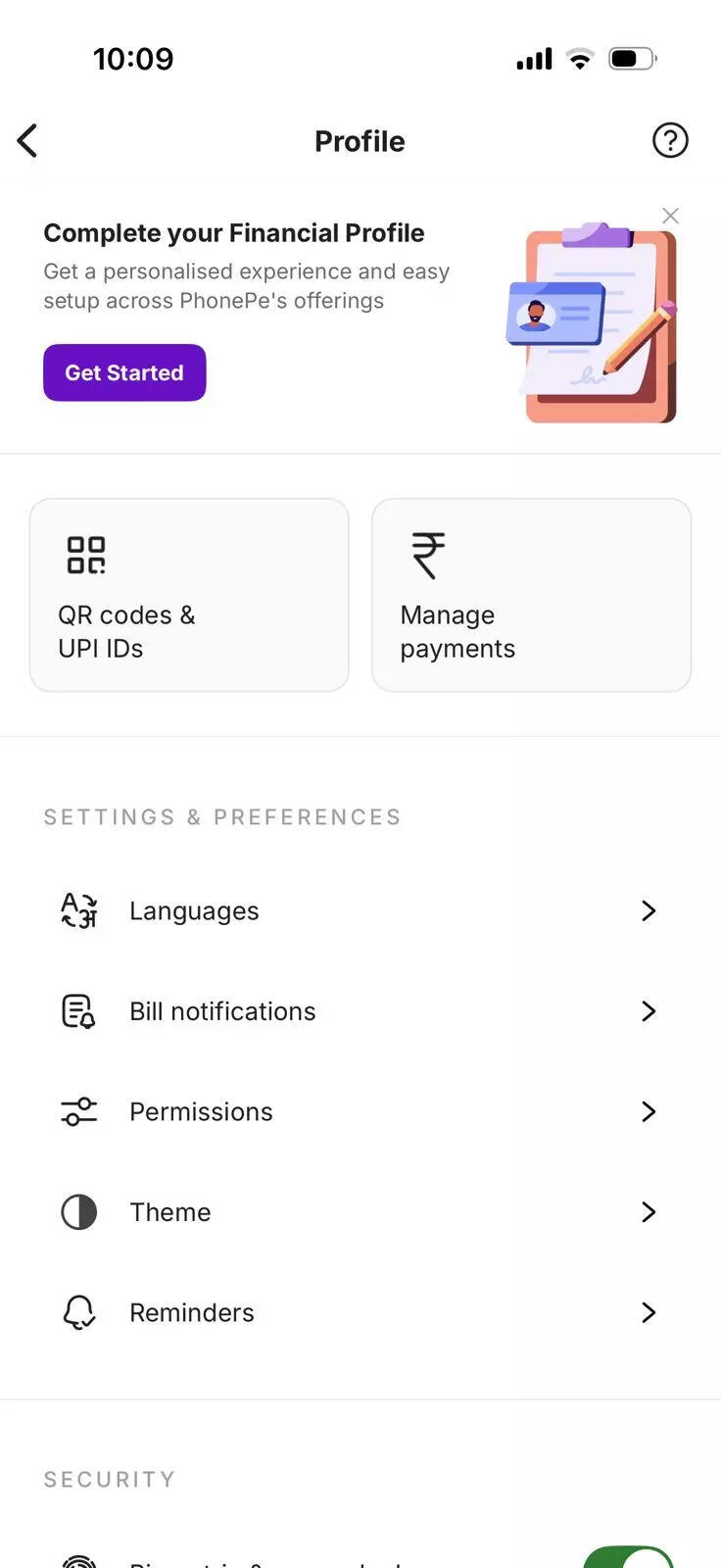Open Languages settings
This screenshot has height=1568, width=721.
(x=359, y=910)
